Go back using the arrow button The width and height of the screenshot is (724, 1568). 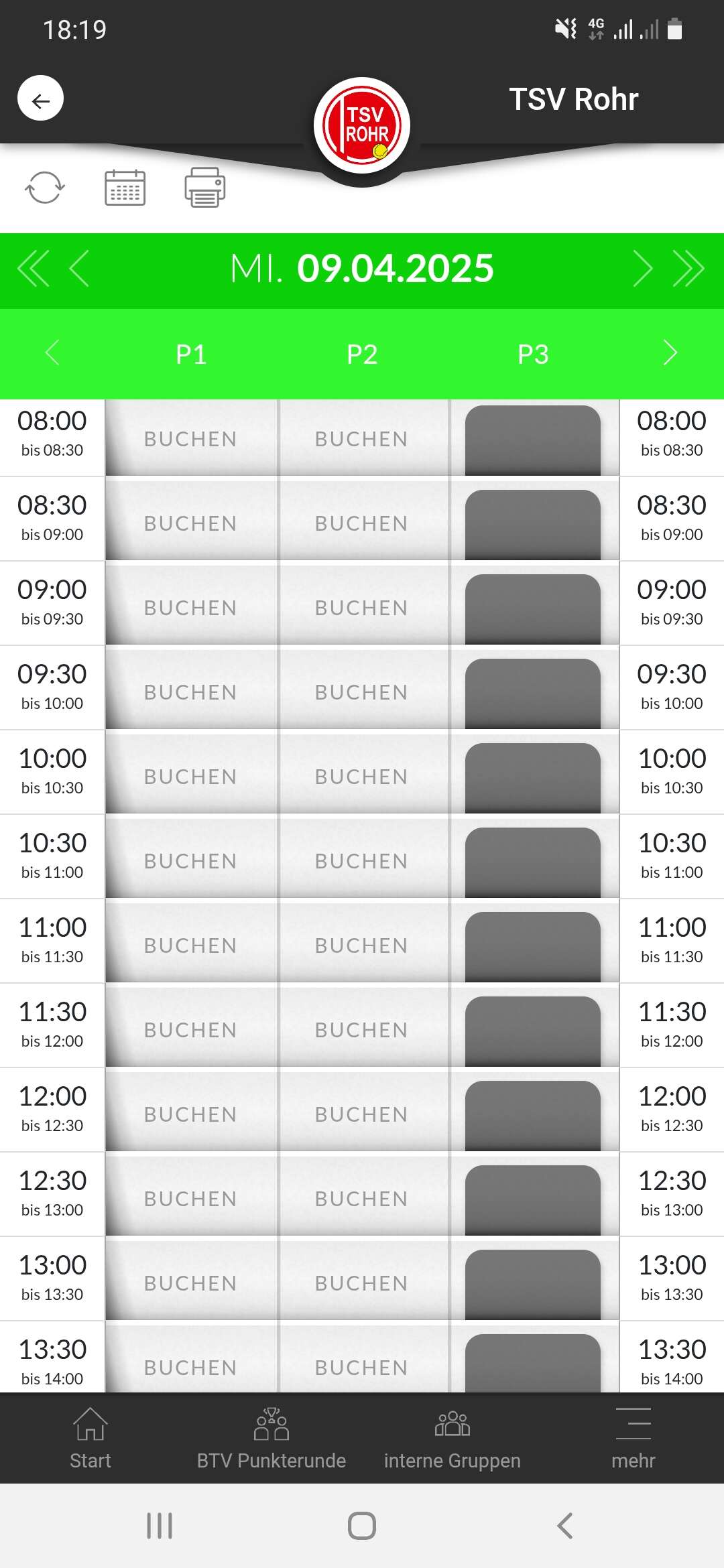(x=40, y=99)
